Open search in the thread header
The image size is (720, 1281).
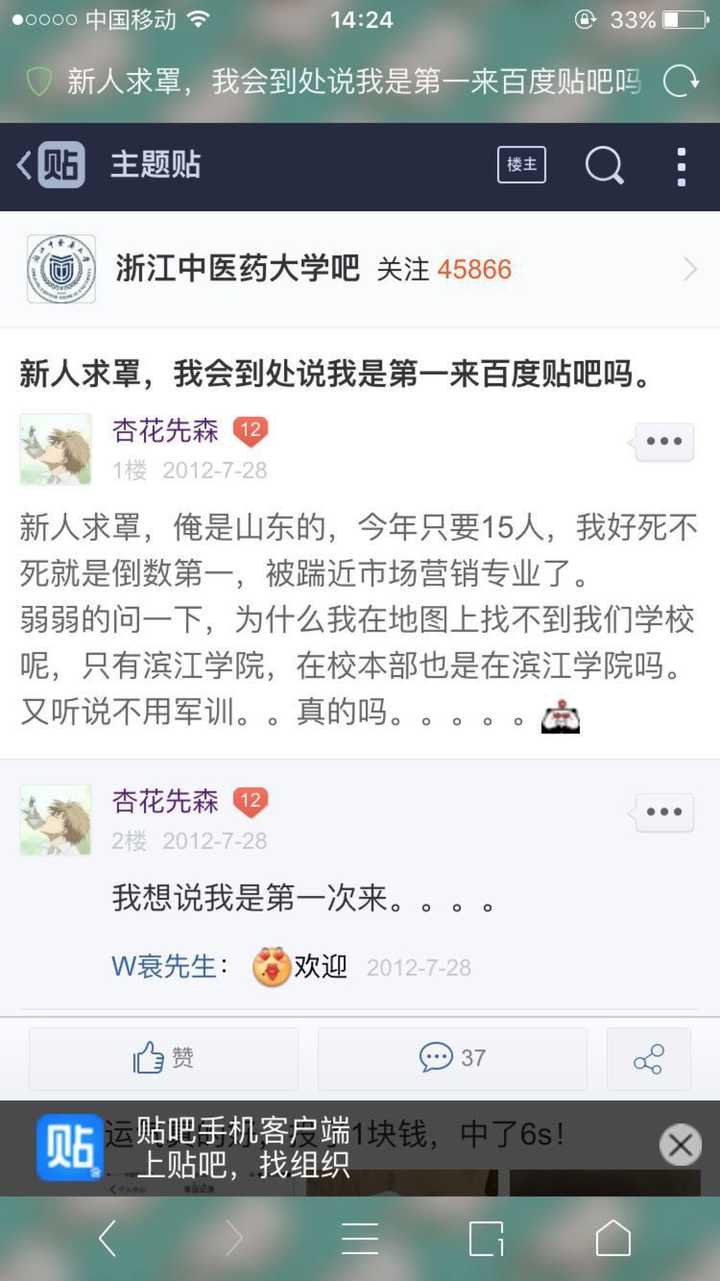pyautogui.click(x=604, y=165)
